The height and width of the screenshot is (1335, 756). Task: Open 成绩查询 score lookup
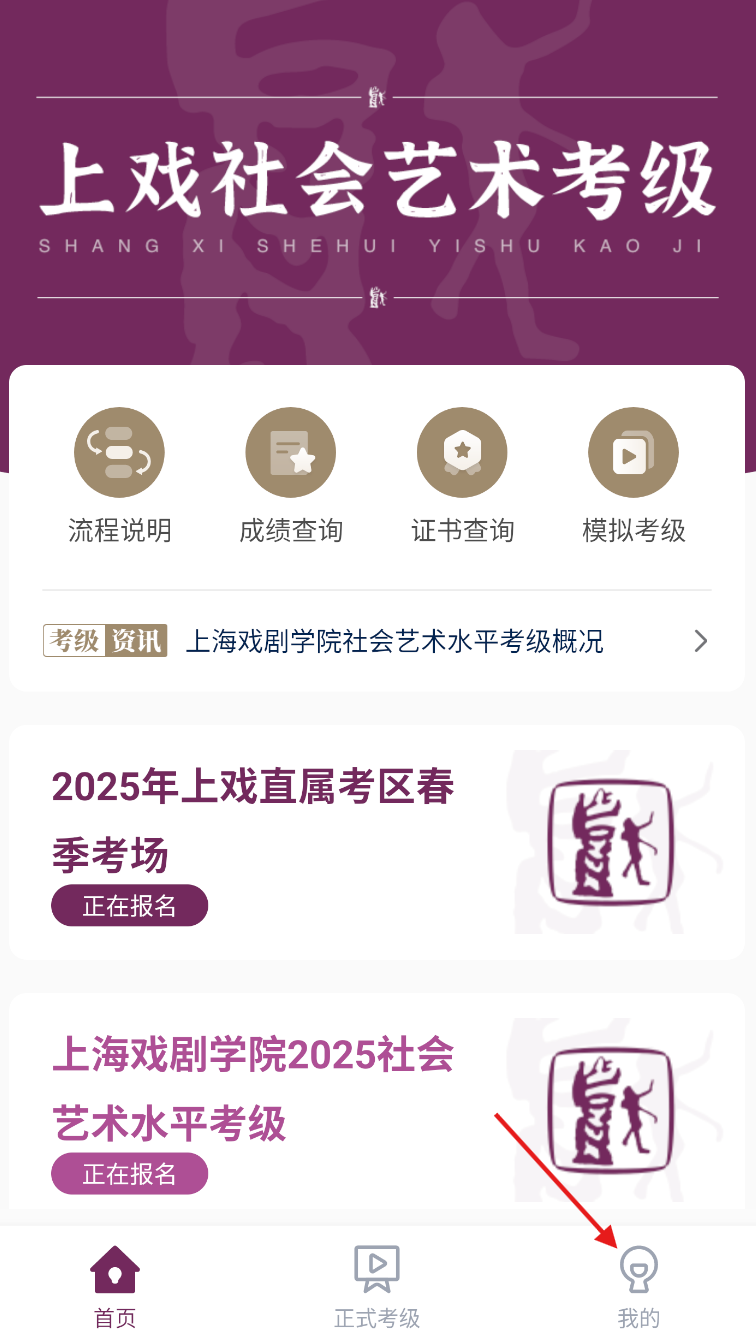(x=291, y=475)
